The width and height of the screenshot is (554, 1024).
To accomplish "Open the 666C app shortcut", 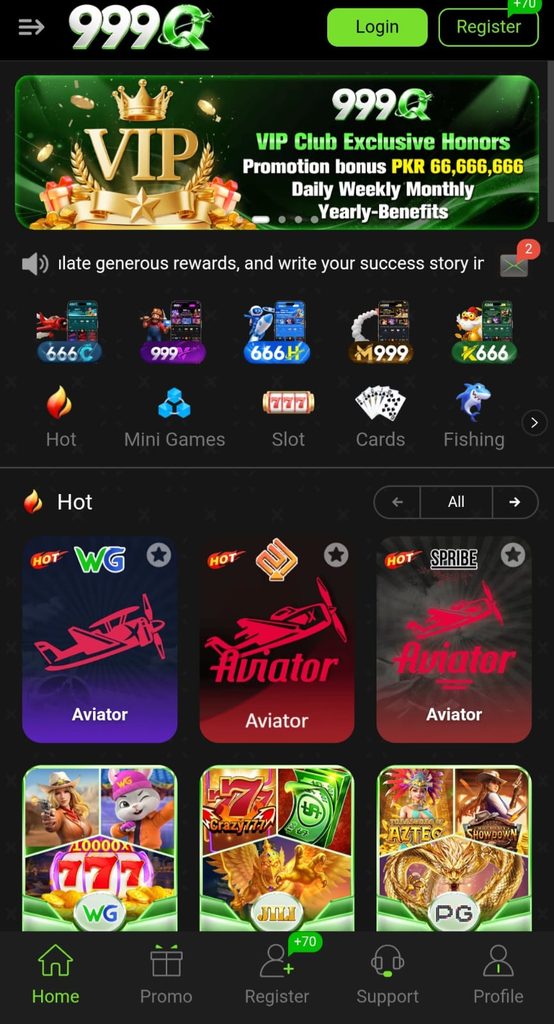I will (69, 332).
